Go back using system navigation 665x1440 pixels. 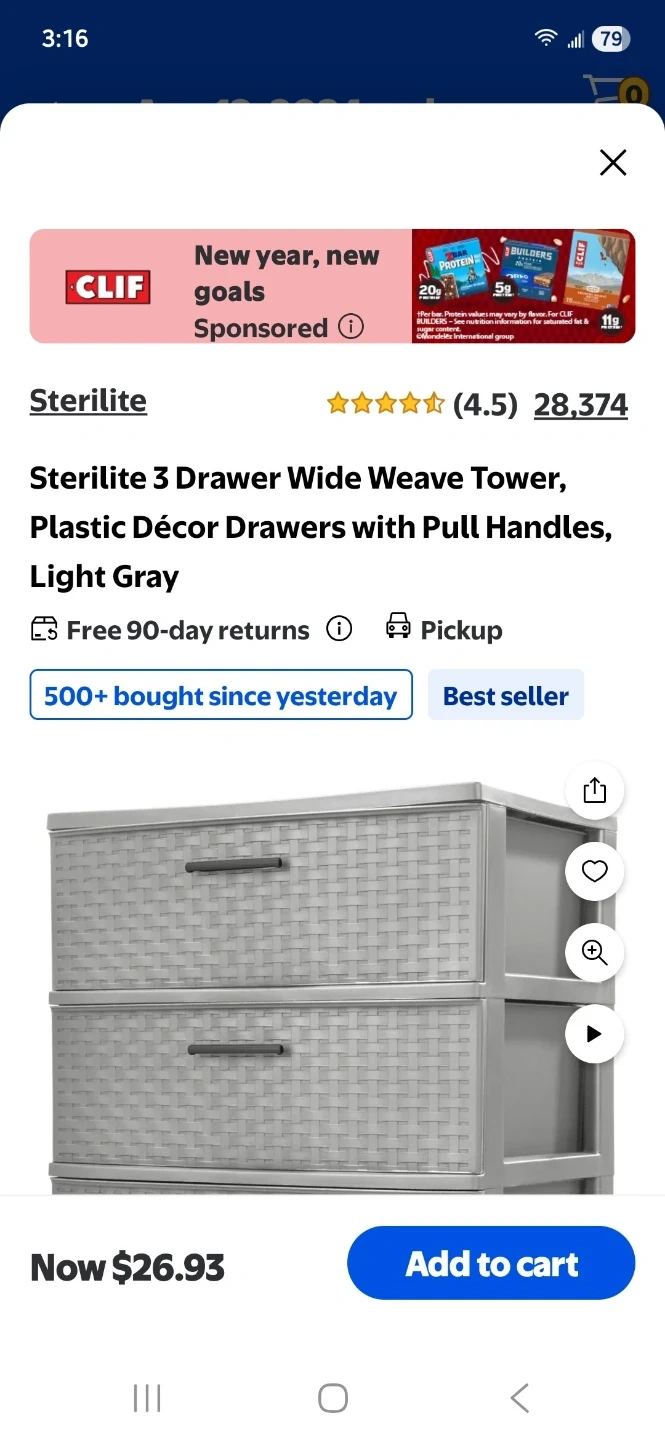(519, 1398)
